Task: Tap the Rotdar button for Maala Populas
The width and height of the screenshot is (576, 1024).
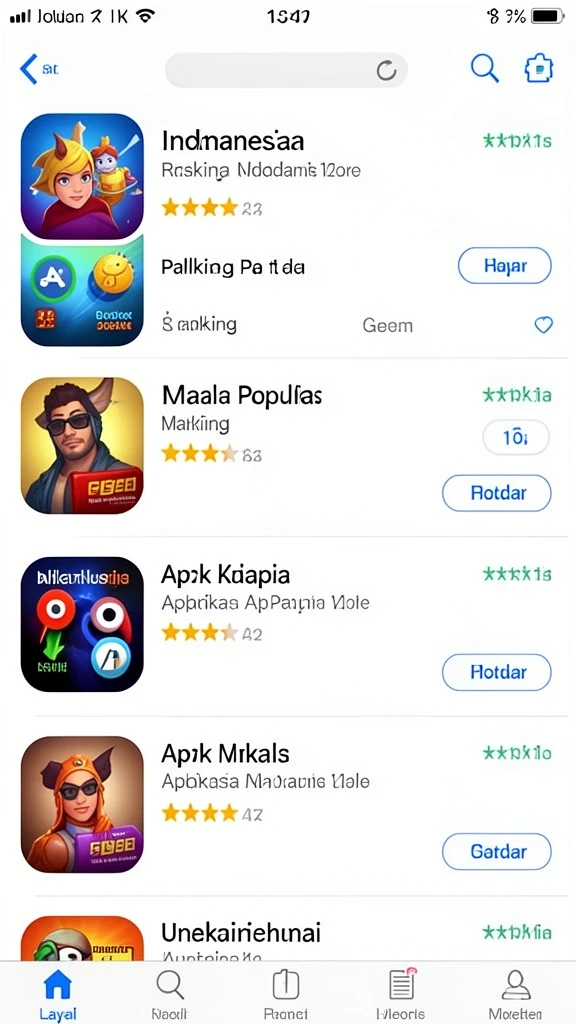Action: tap(497, 493)
